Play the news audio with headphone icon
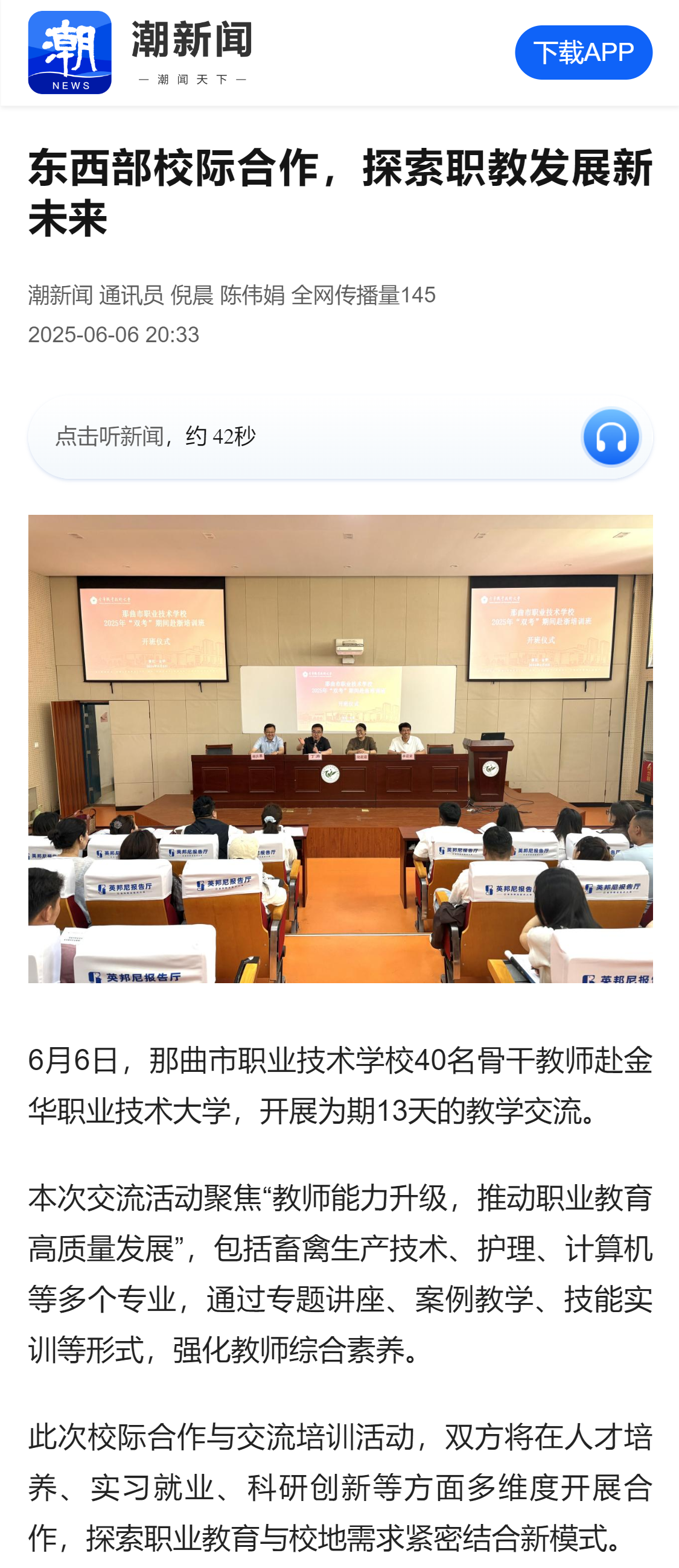Screen dimensions: 679x1568 [610, 436]
